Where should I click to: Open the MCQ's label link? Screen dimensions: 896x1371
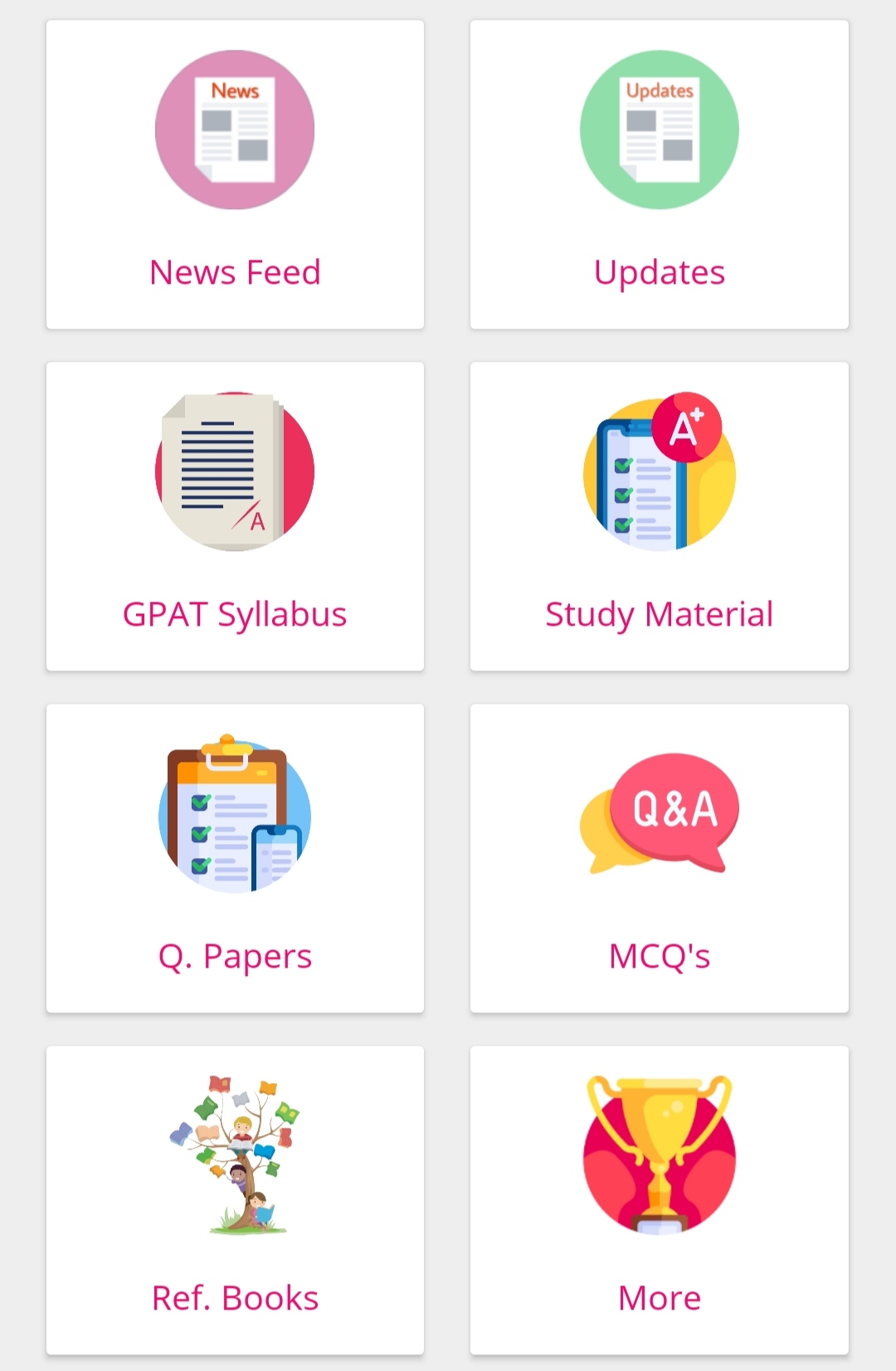(659, 956)
